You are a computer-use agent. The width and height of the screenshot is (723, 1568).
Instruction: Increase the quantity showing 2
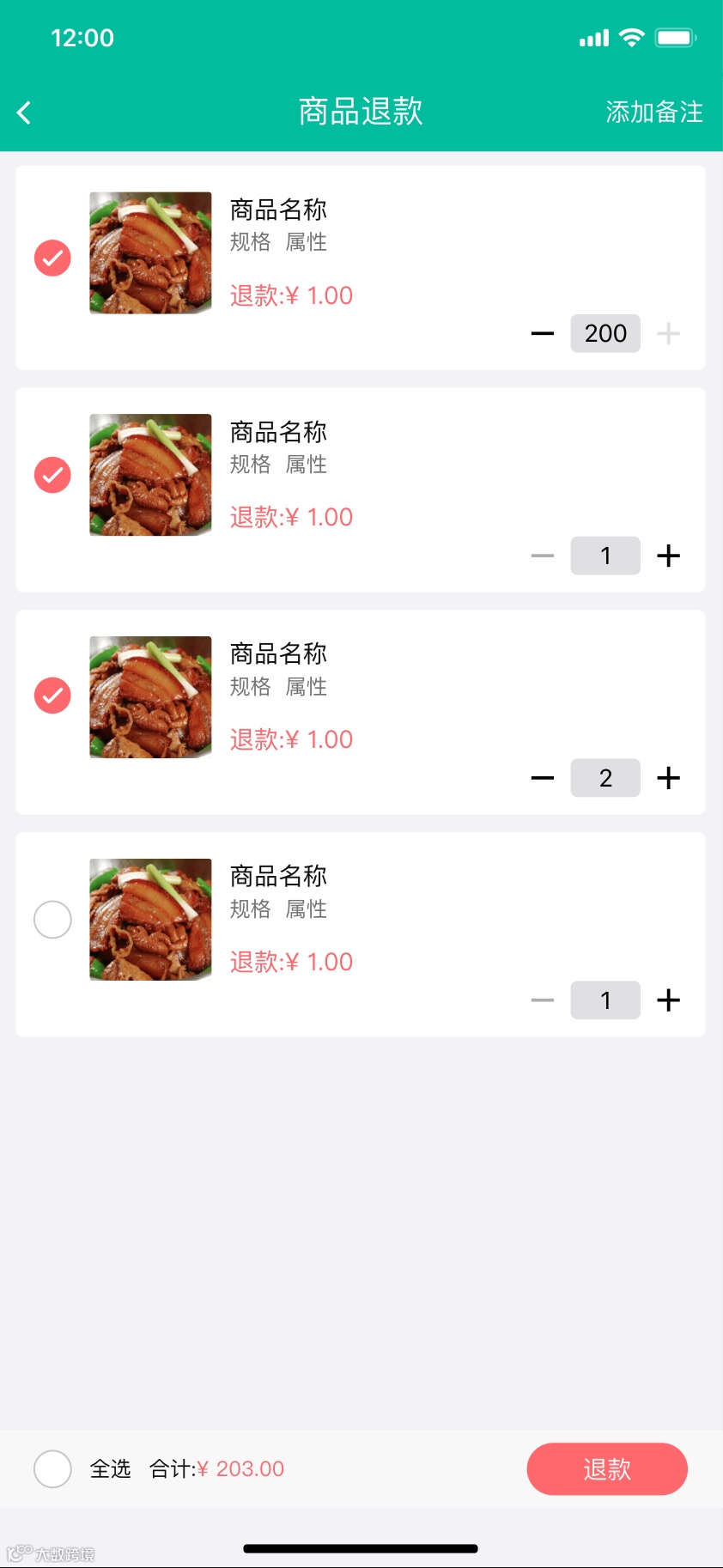click(668, 778)
